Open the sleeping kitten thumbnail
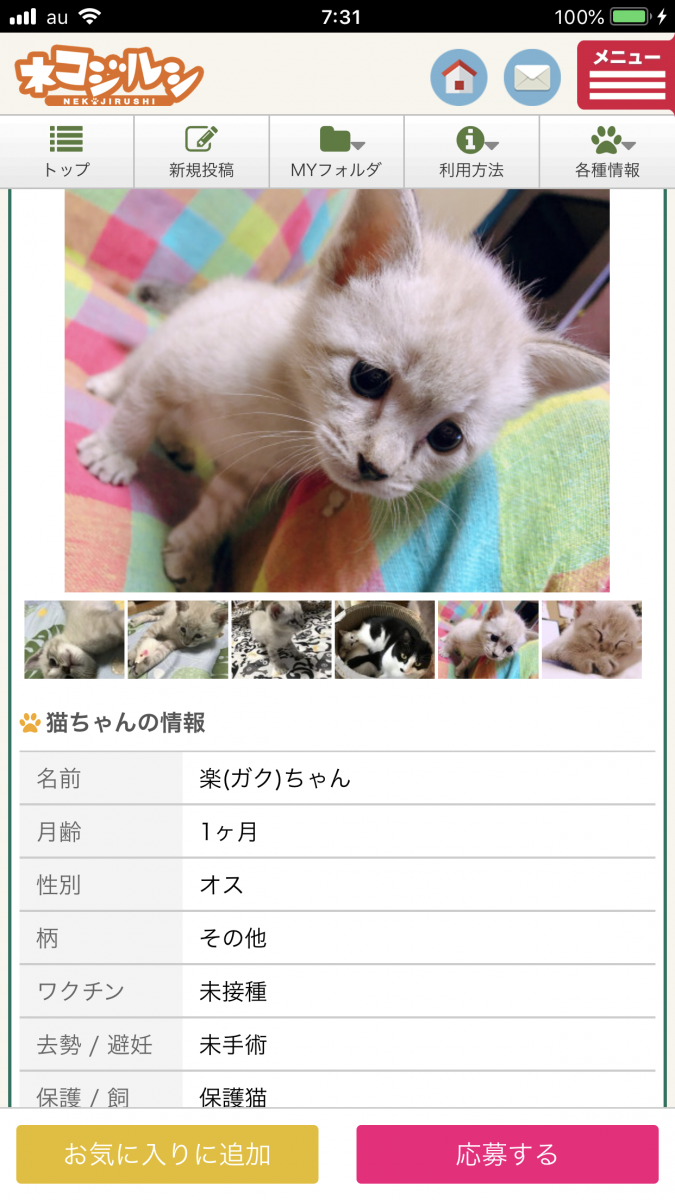The height and width of the screenshot is (1200, 675). [592, 640]
